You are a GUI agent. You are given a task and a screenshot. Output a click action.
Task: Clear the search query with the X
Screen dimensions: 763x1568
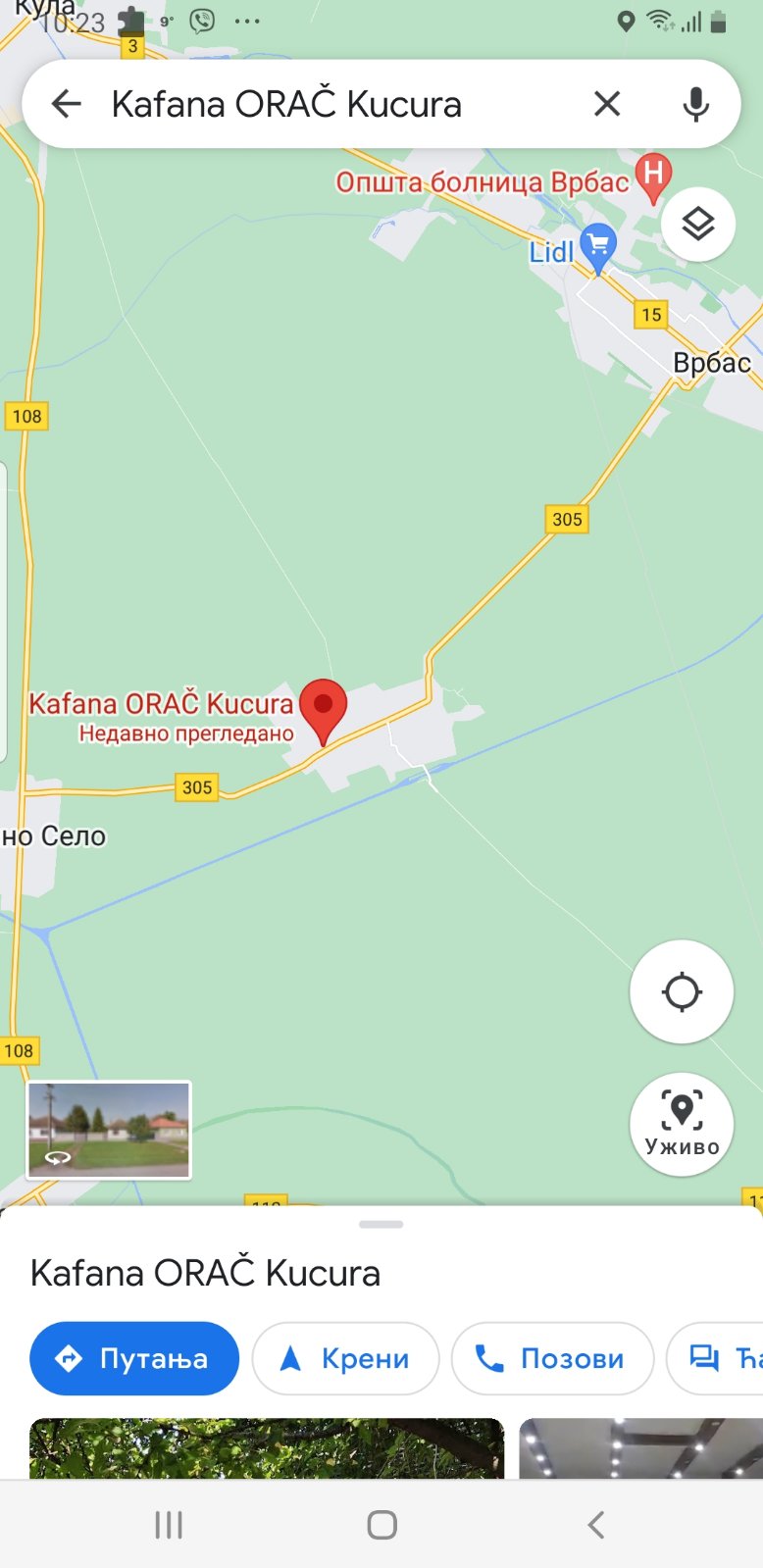pos(607,104)
